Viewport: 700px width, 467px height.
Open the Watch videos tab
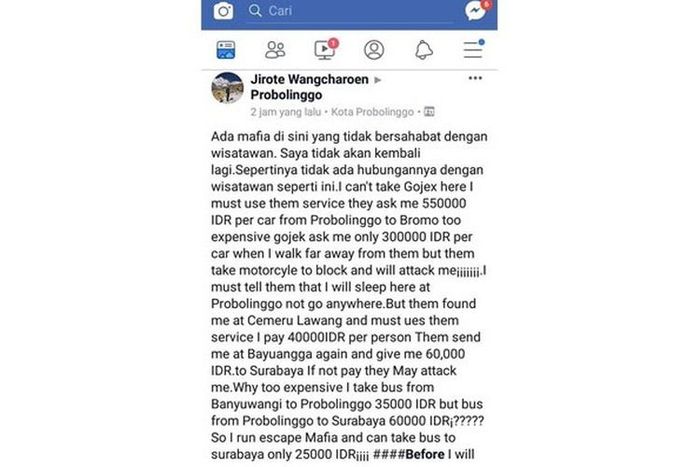tap(325, 49)
